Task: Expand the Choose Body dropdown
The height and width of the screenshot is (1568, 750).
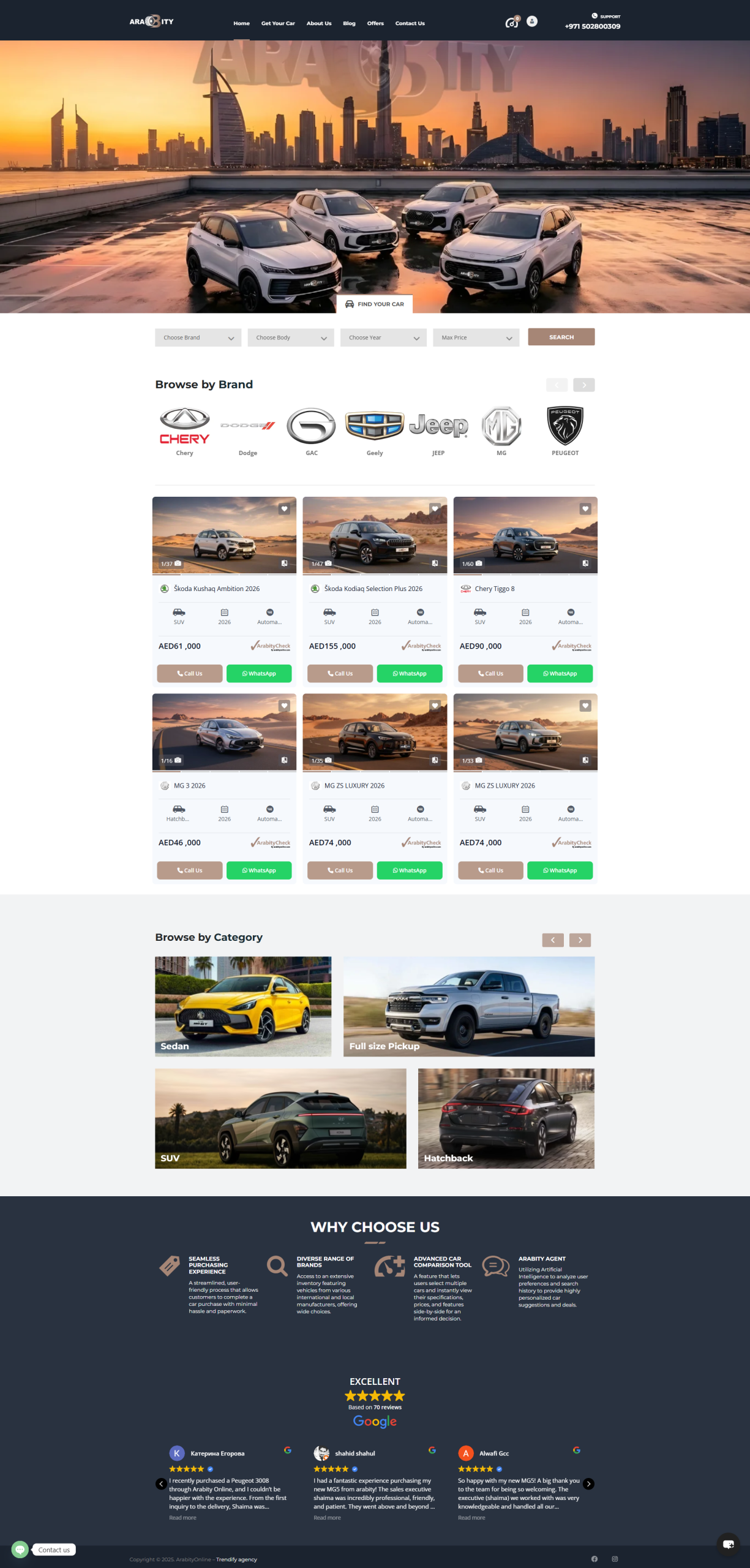Action: [x=291, y=337]
